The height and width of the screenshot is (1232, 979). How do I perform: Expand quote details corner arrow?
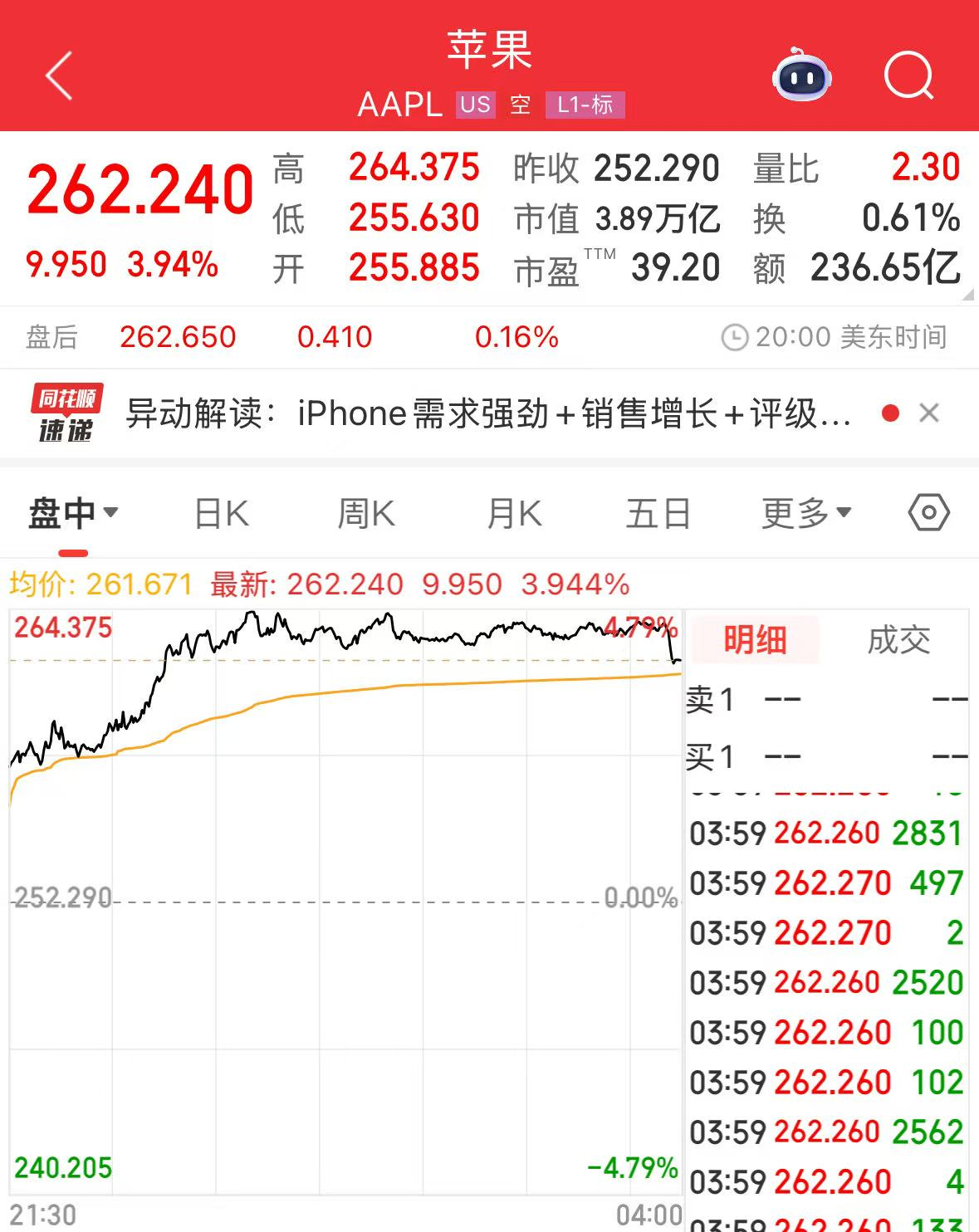click(967, 295)
